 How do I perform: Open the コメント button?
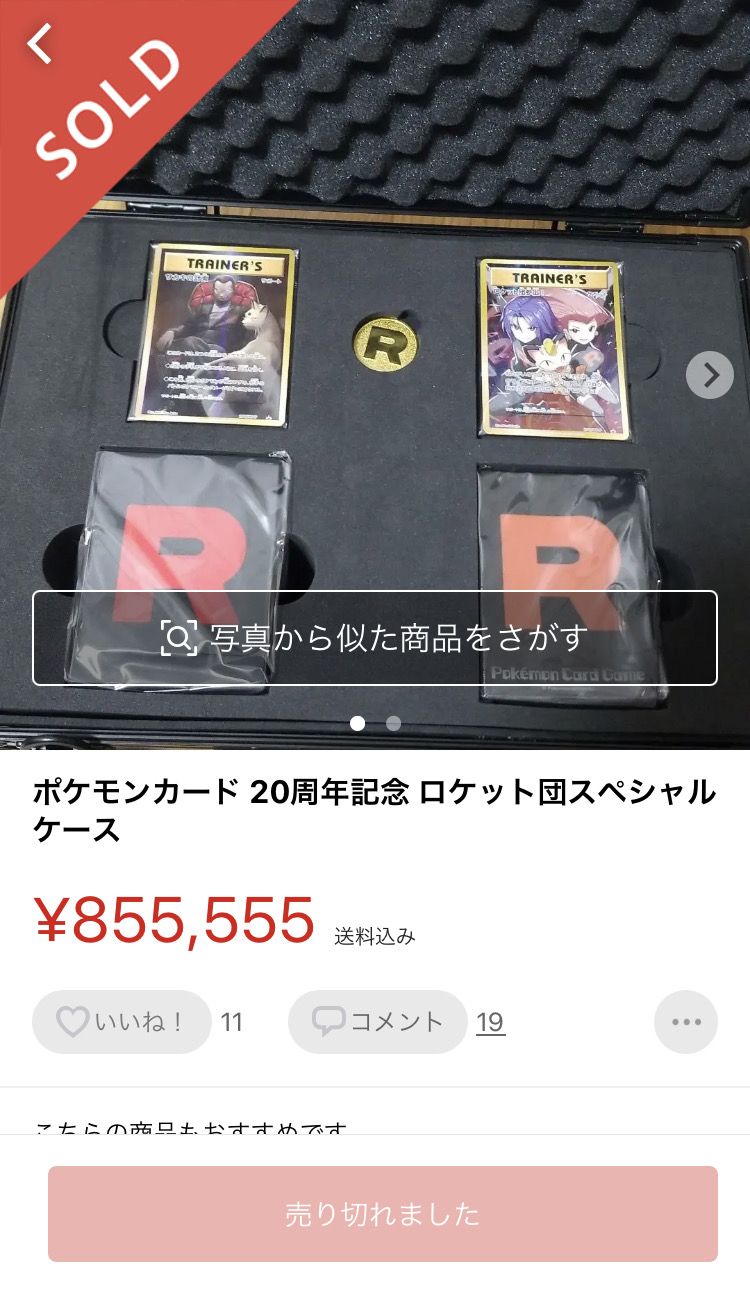377,1022
